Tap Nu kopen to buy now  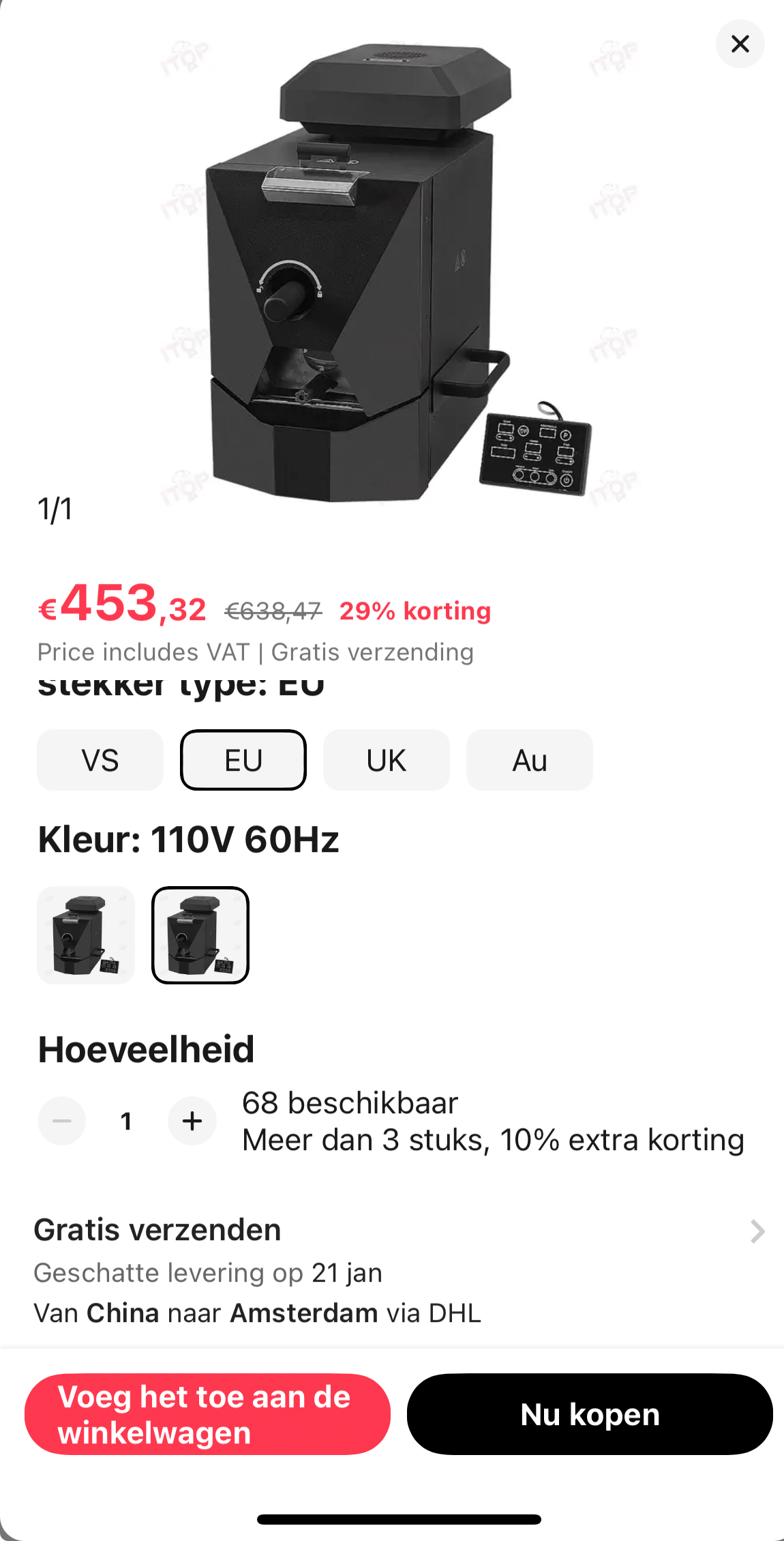click(590, 1414)
